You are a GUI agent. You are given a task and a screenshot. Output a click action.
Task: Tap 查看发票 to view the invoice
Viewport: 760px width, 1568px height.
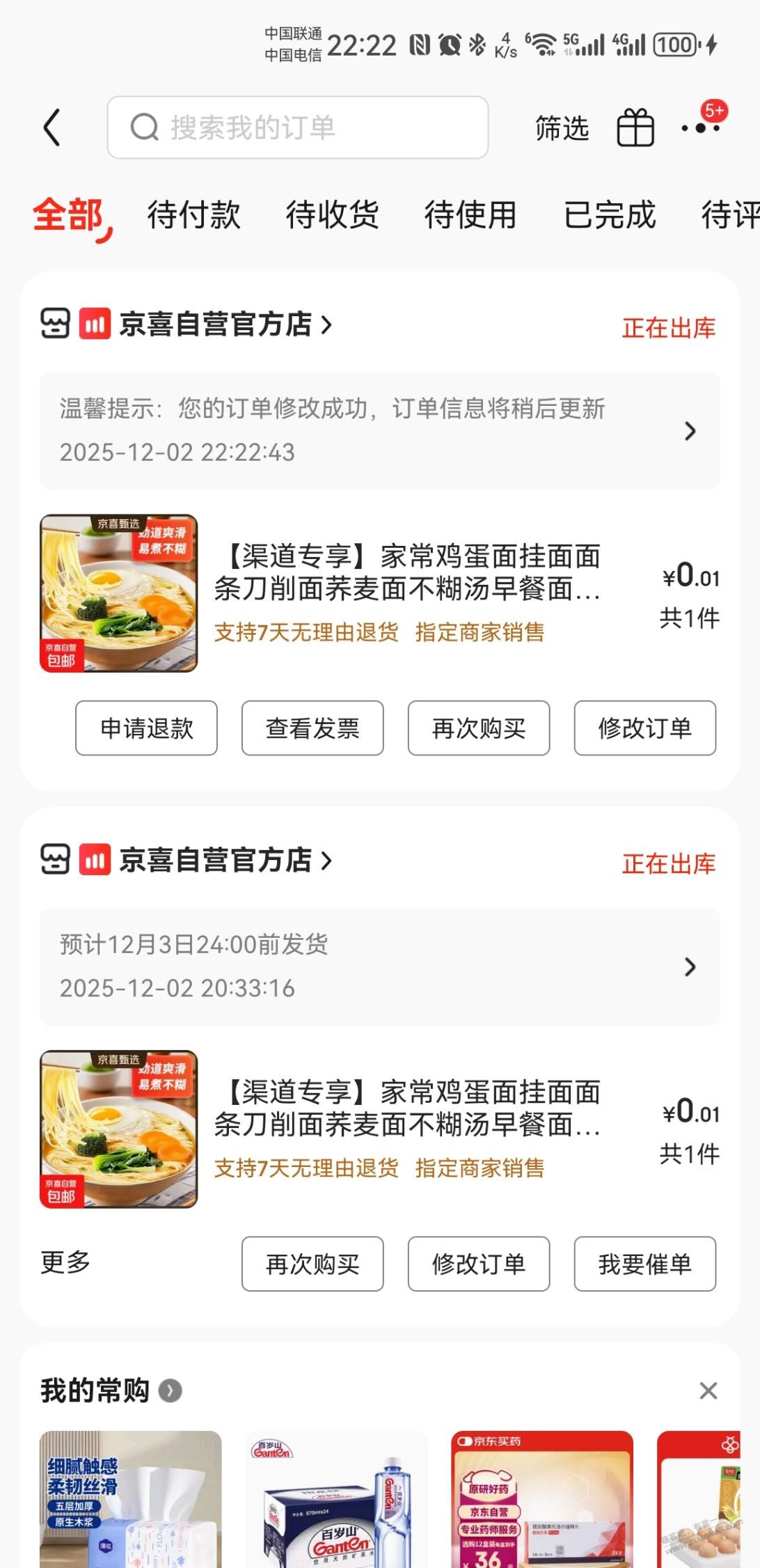pos(312,728)
